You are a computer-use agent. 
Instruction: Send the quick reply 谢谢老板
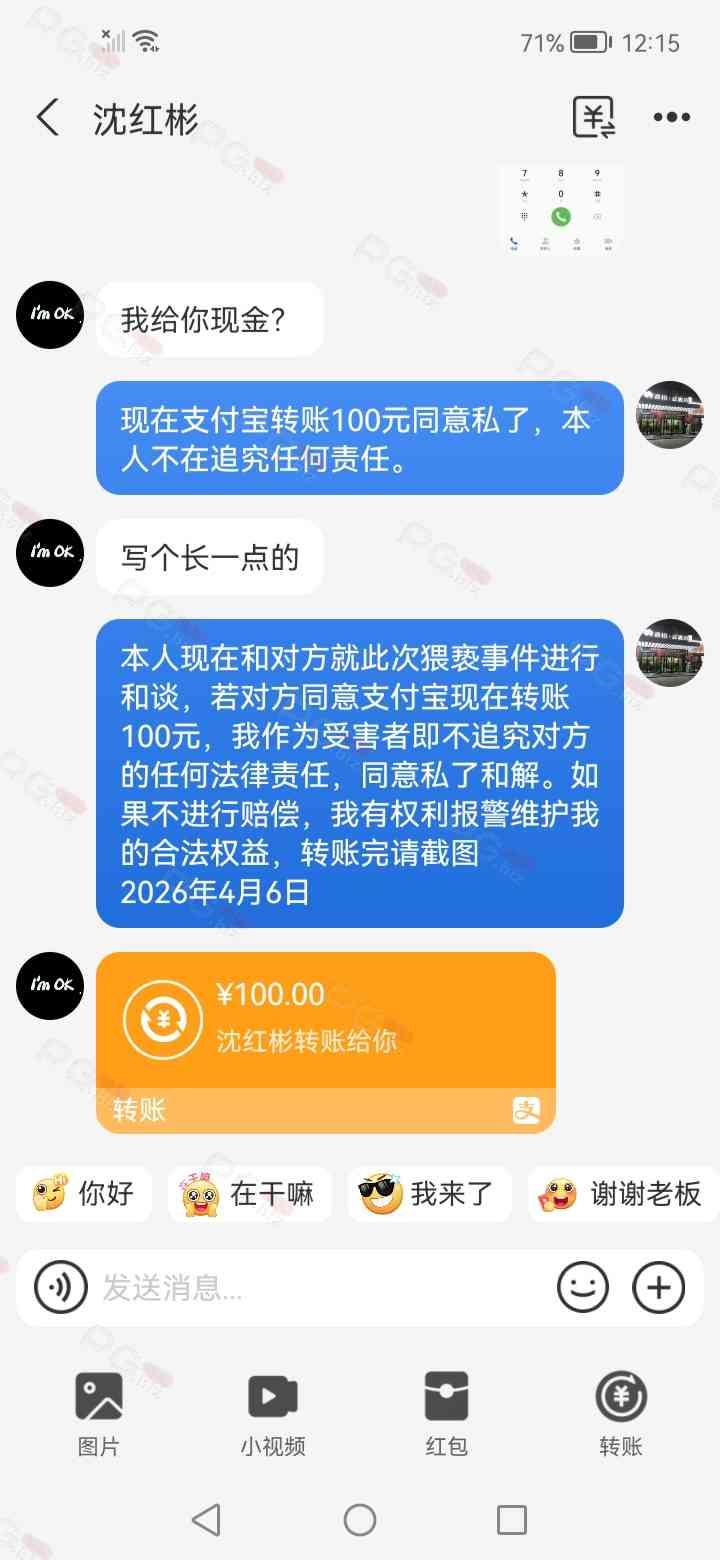coord(622,1193)
